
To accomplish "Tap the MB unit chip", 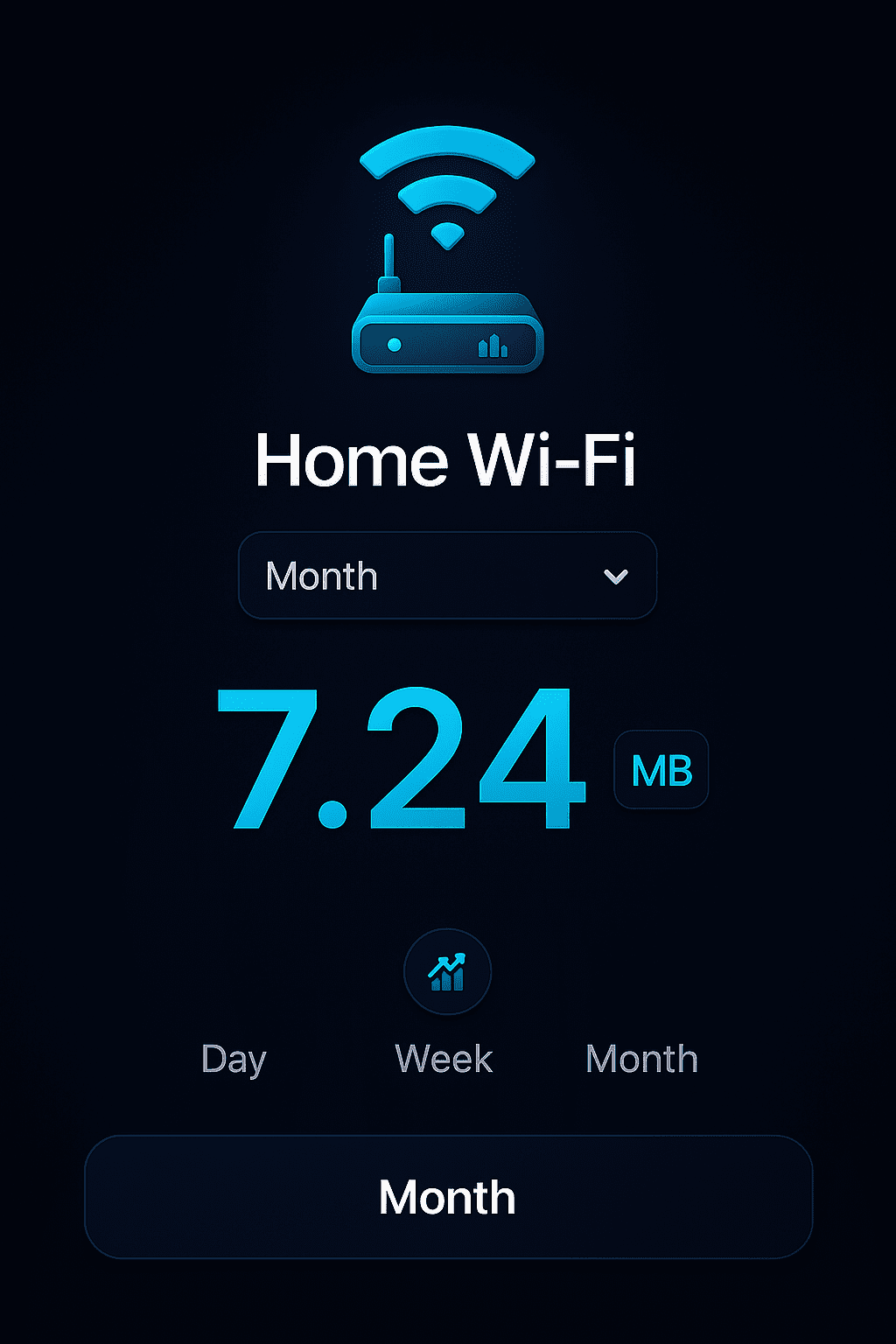I will coord(661,770).
